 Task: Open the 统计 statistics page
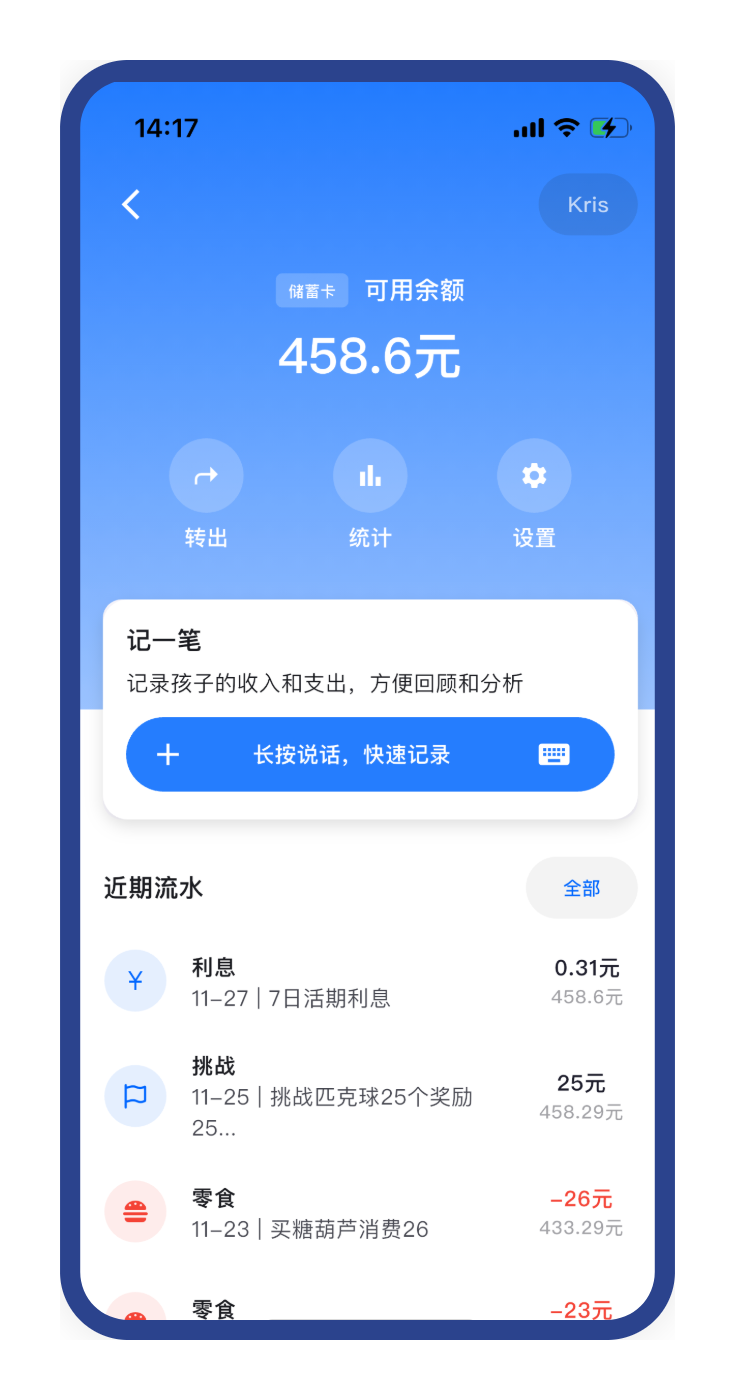click(x=370, y=476)
